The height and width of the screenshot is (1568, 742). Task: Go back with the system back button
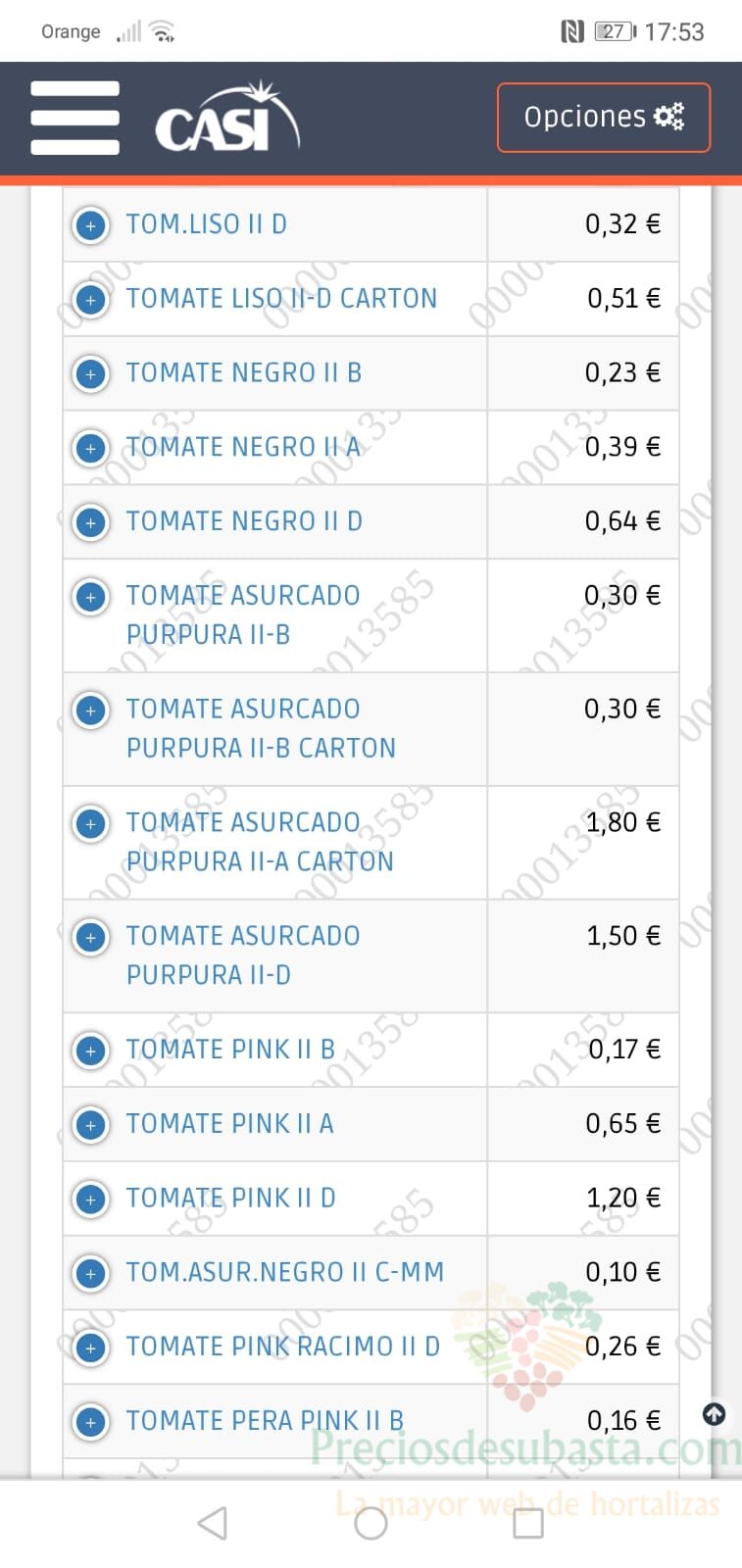pyautogui.click(x=213, y=1523)
